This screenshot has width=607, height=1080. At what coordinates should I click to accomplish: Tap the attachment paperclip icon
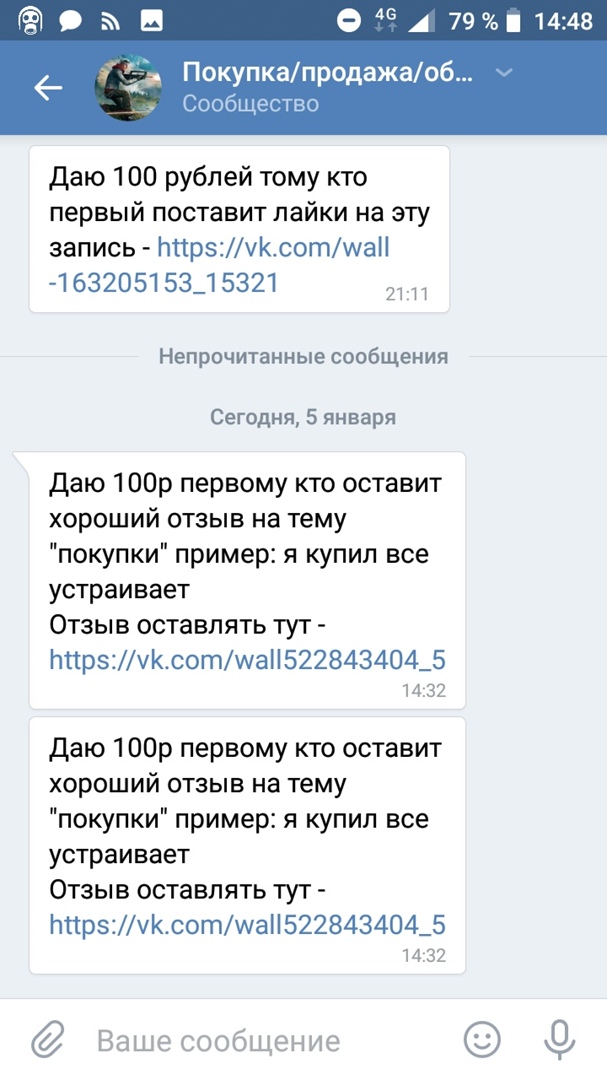coord(47,1040)
